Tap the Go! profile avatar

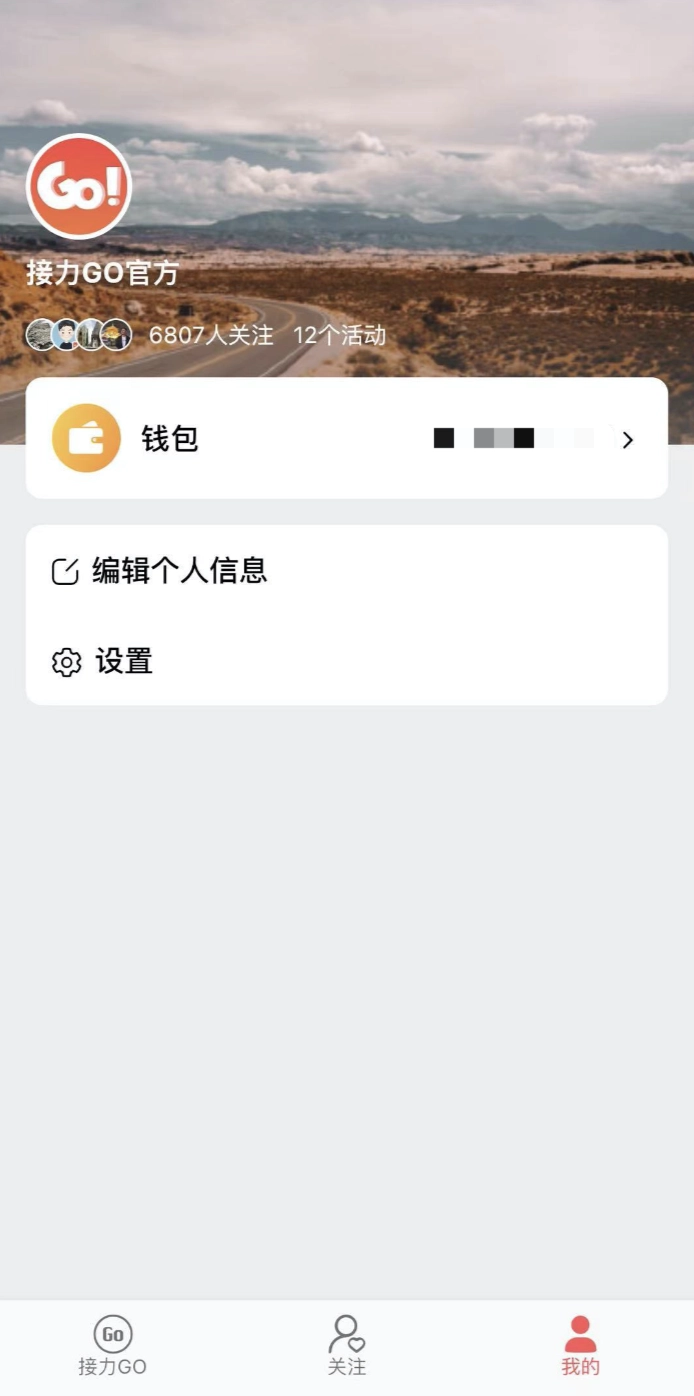(x=79, y=187)
